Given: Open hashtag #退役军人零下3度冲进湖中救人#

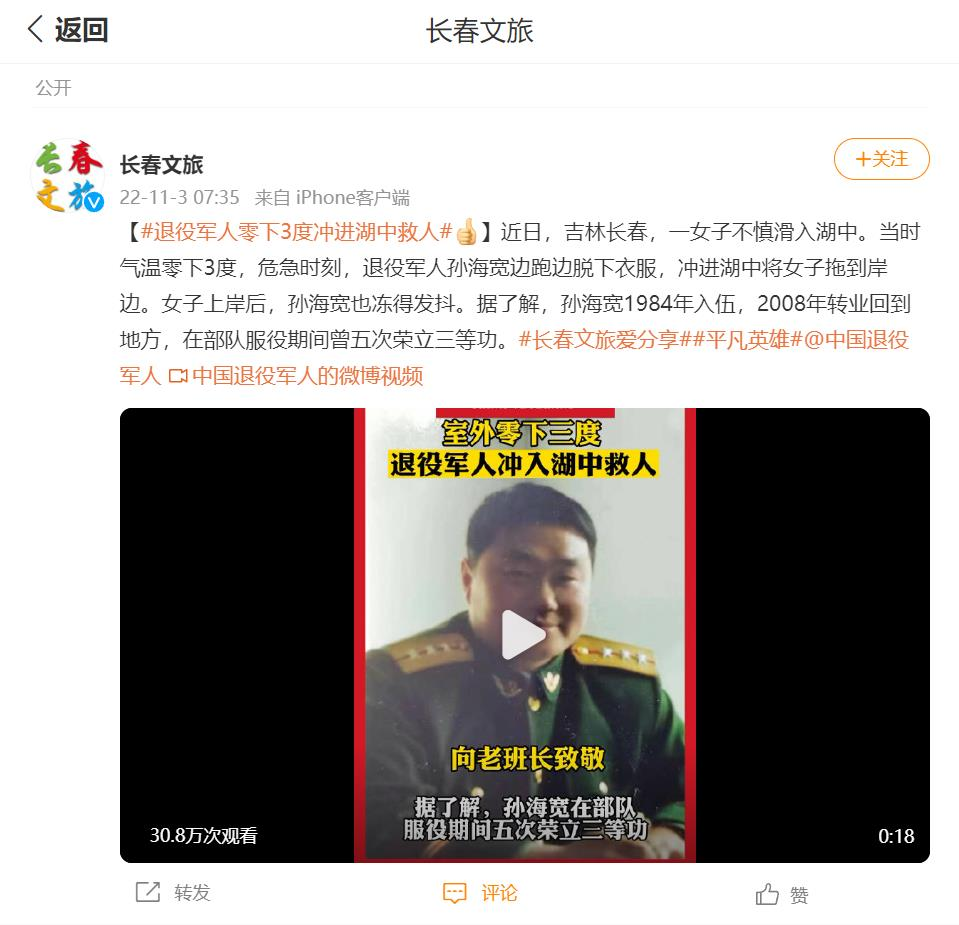Looking at the screenshot, I should (x=298, y=232).
